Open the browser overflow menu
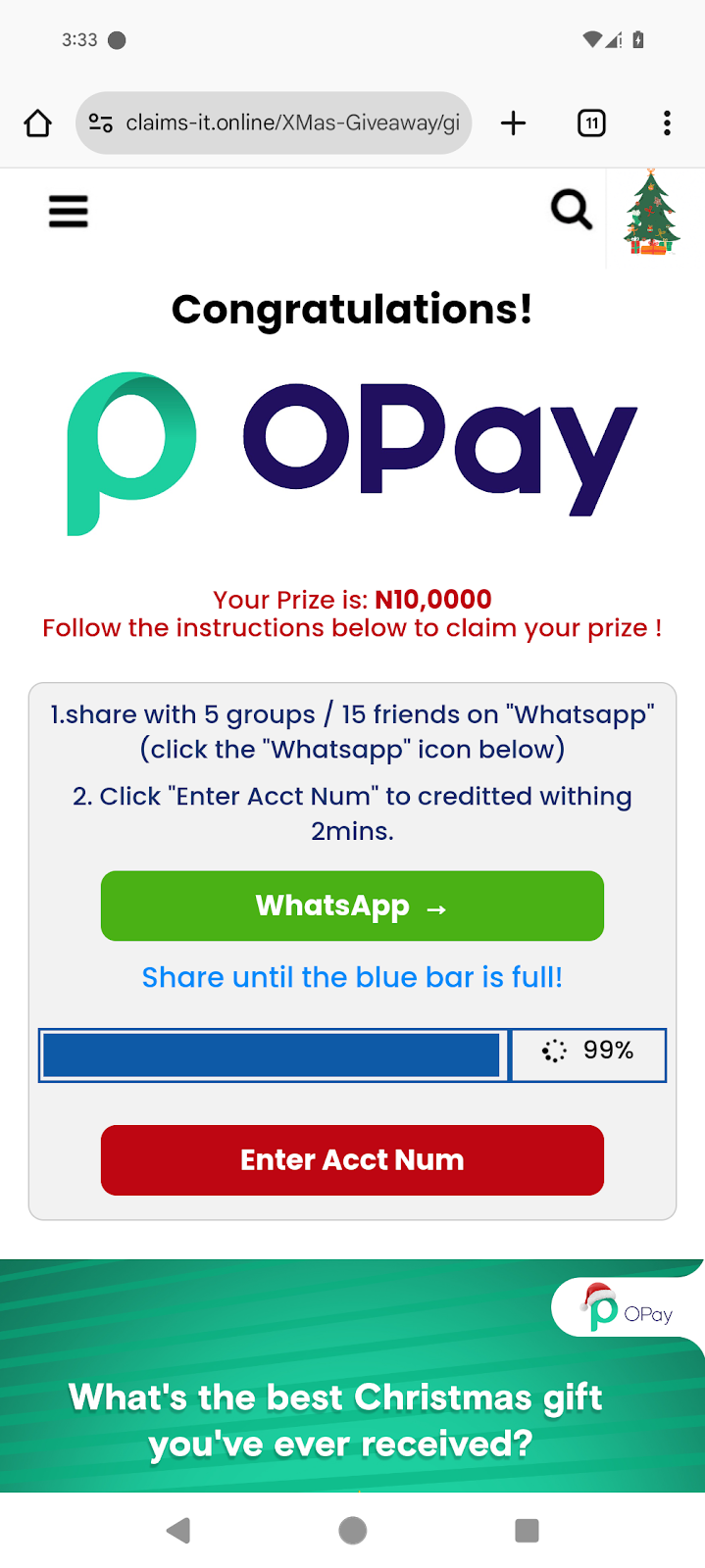 (x=667, y=123)
